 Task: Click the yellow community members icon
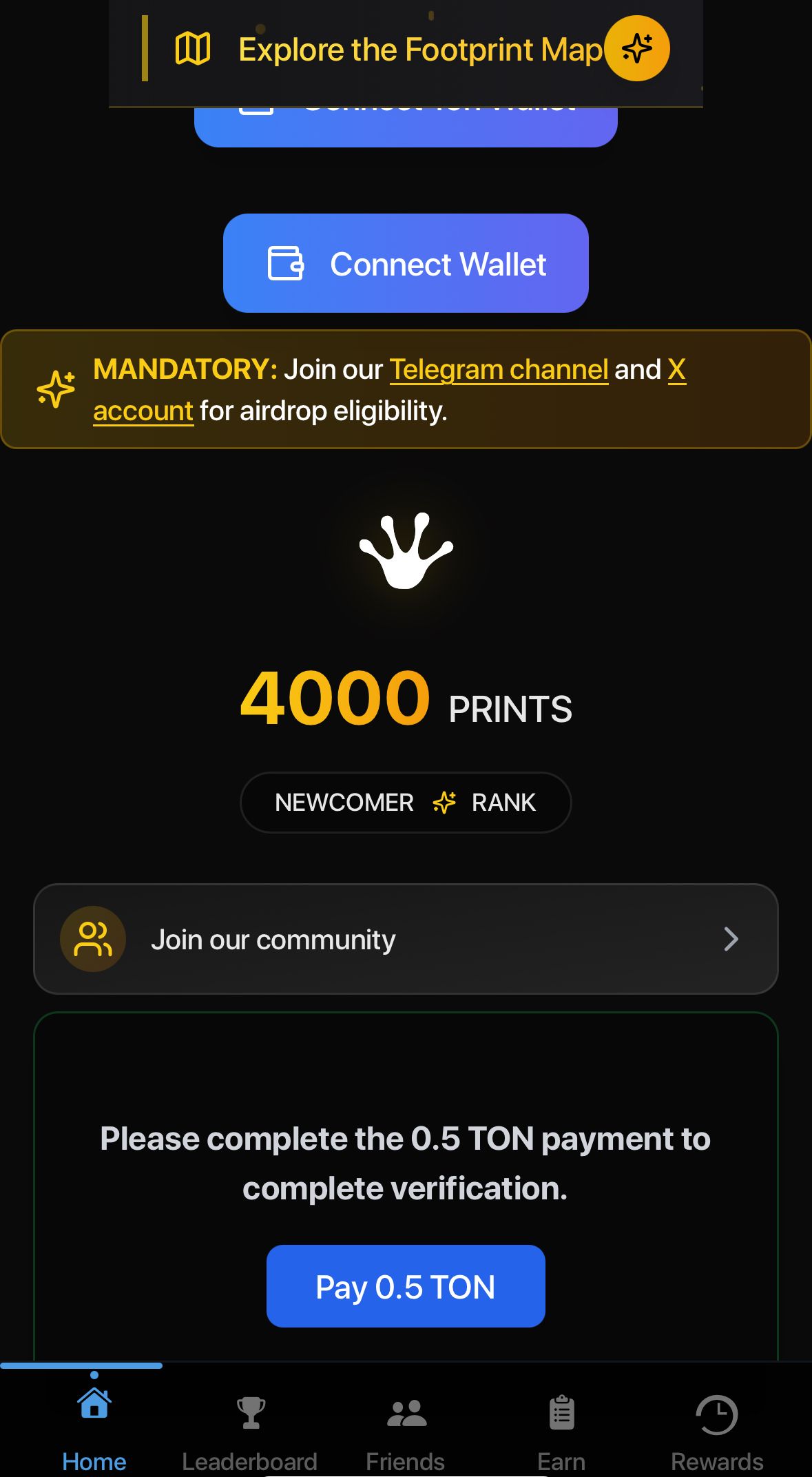tap(93, 939)
